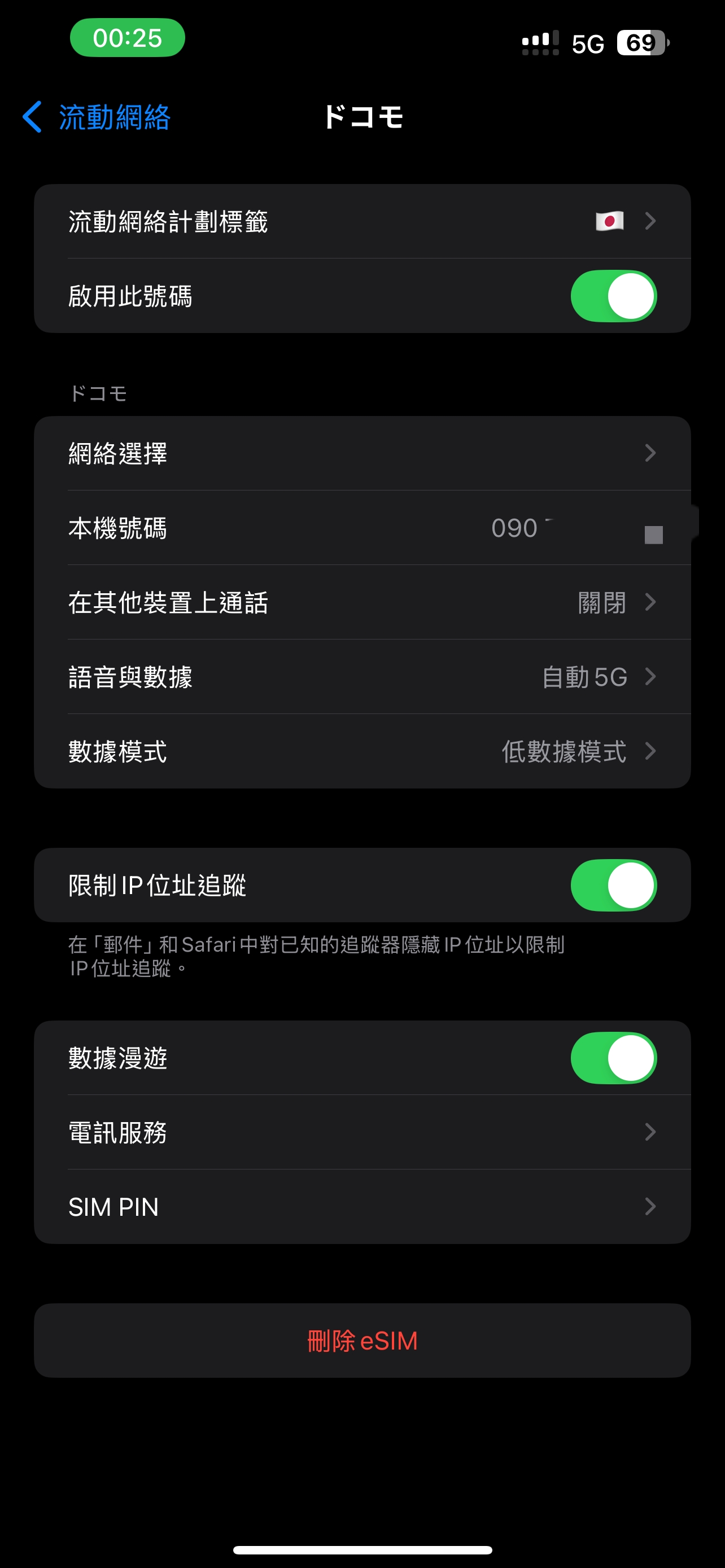Viewport: 725px width, 1568px height.
Task: Toggle 啟用此號碼 switch off
Action: point(613,296)
